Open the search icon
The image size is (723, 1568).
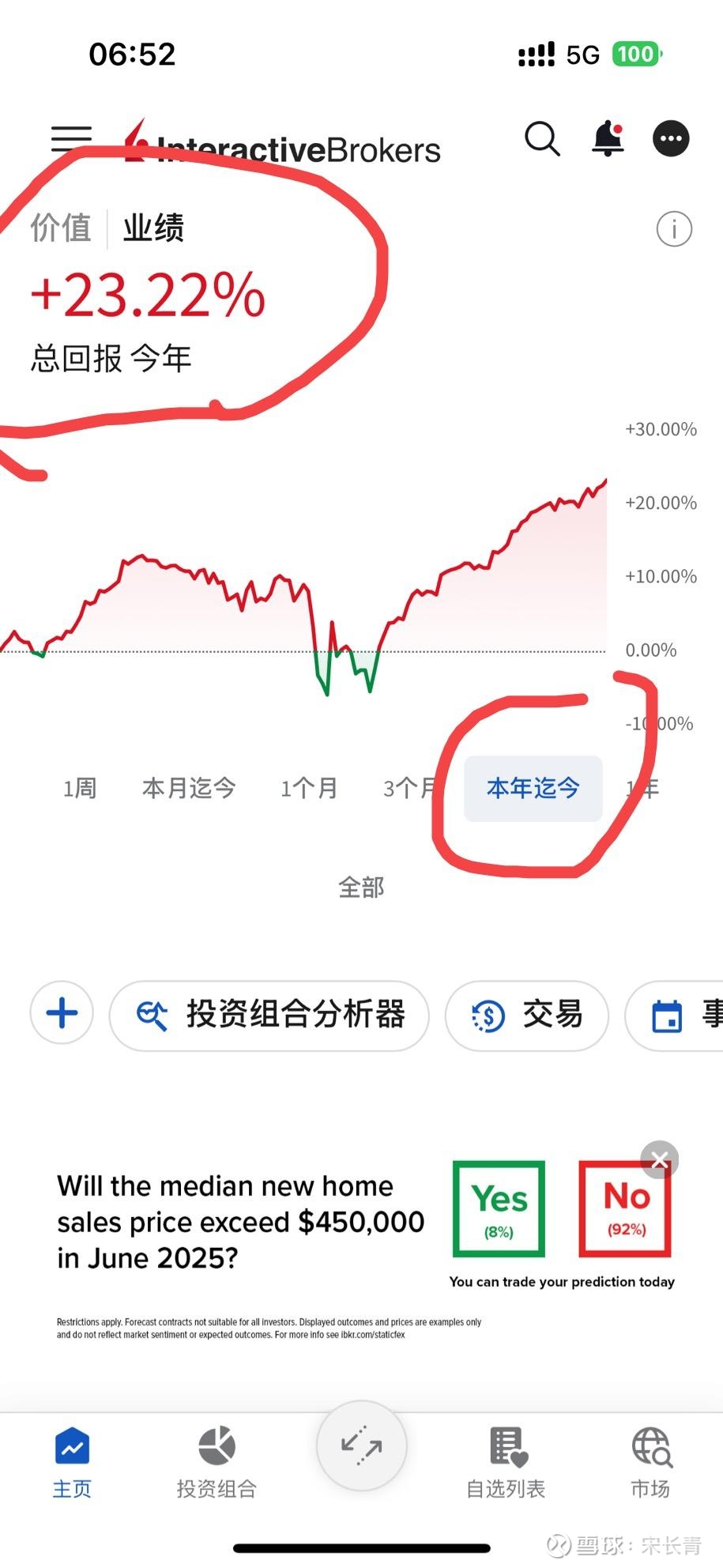pyautogui.click(x=542, y=139)
